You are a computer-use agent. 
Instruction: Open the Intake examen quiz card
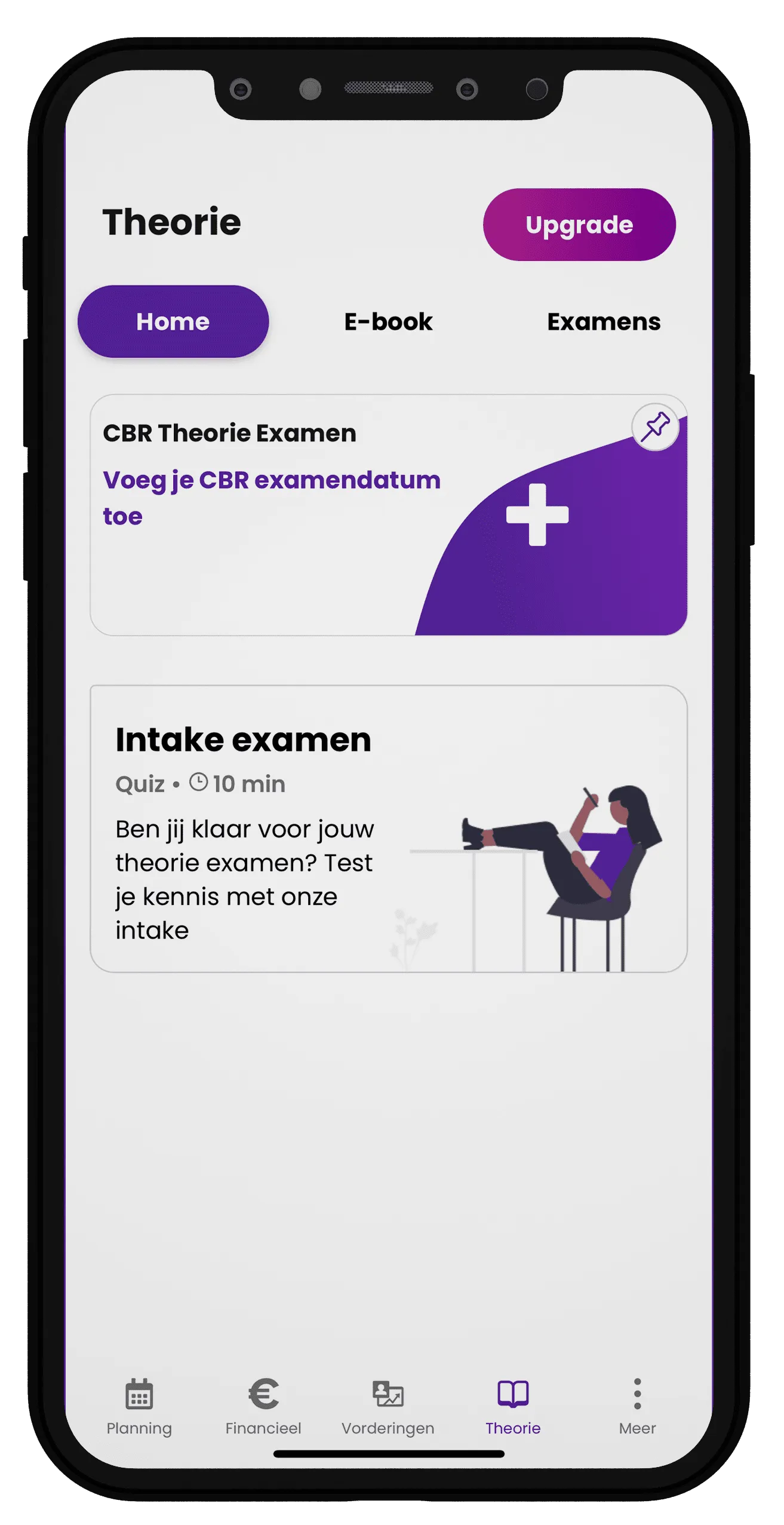[x=388, y=828]
